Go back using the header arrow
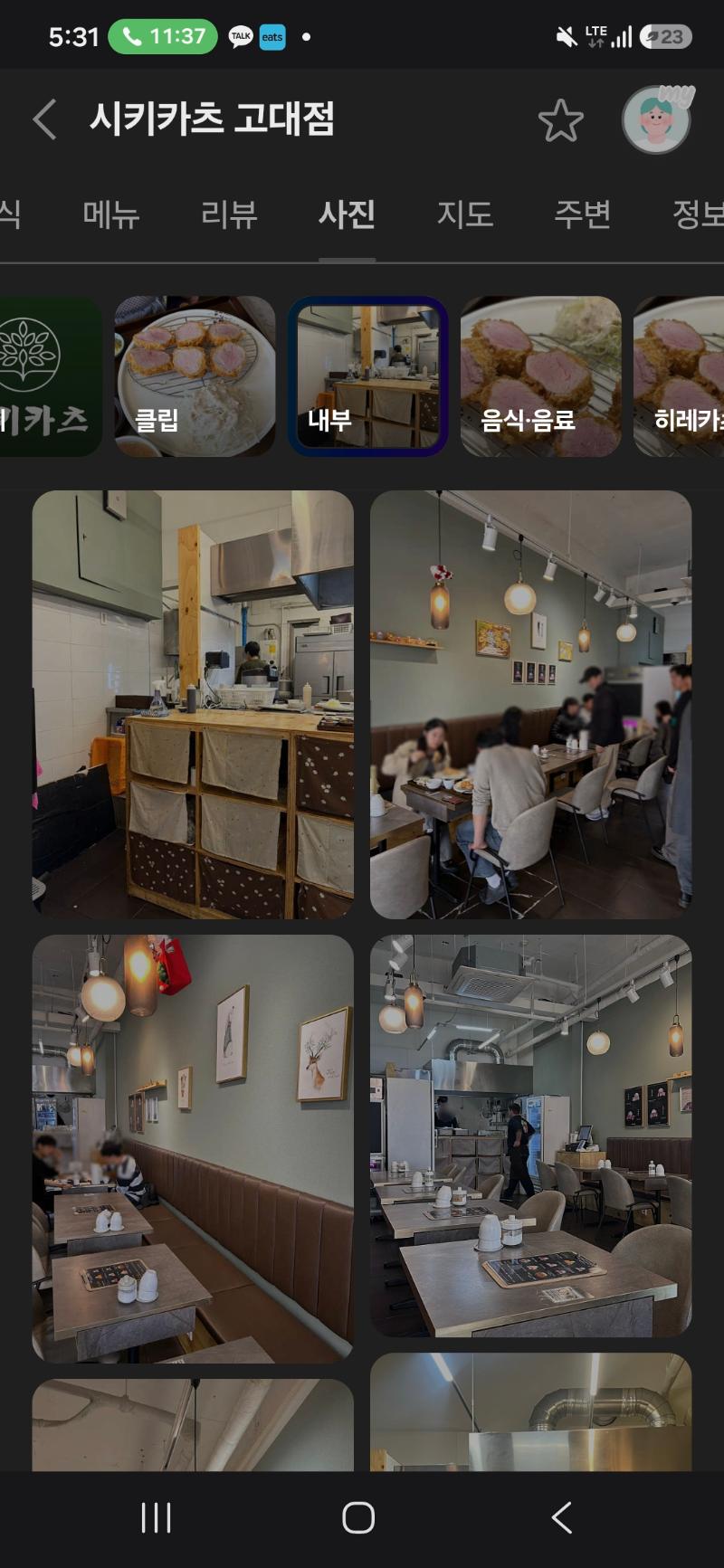Viewport: 724px width, 1568px height. click(x=45, y=119)
